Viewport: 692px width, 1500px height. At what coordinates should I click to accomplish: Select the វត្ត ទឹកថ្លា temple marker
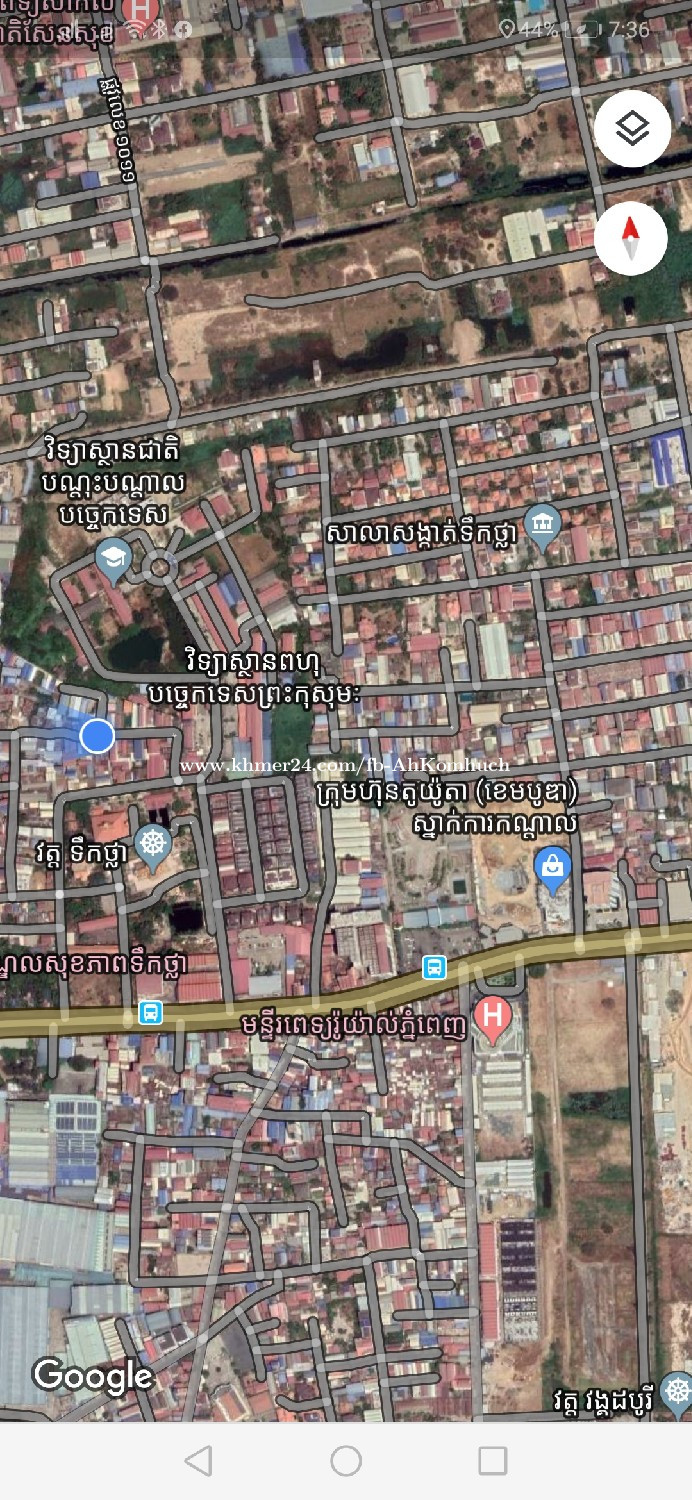point(152,843)
